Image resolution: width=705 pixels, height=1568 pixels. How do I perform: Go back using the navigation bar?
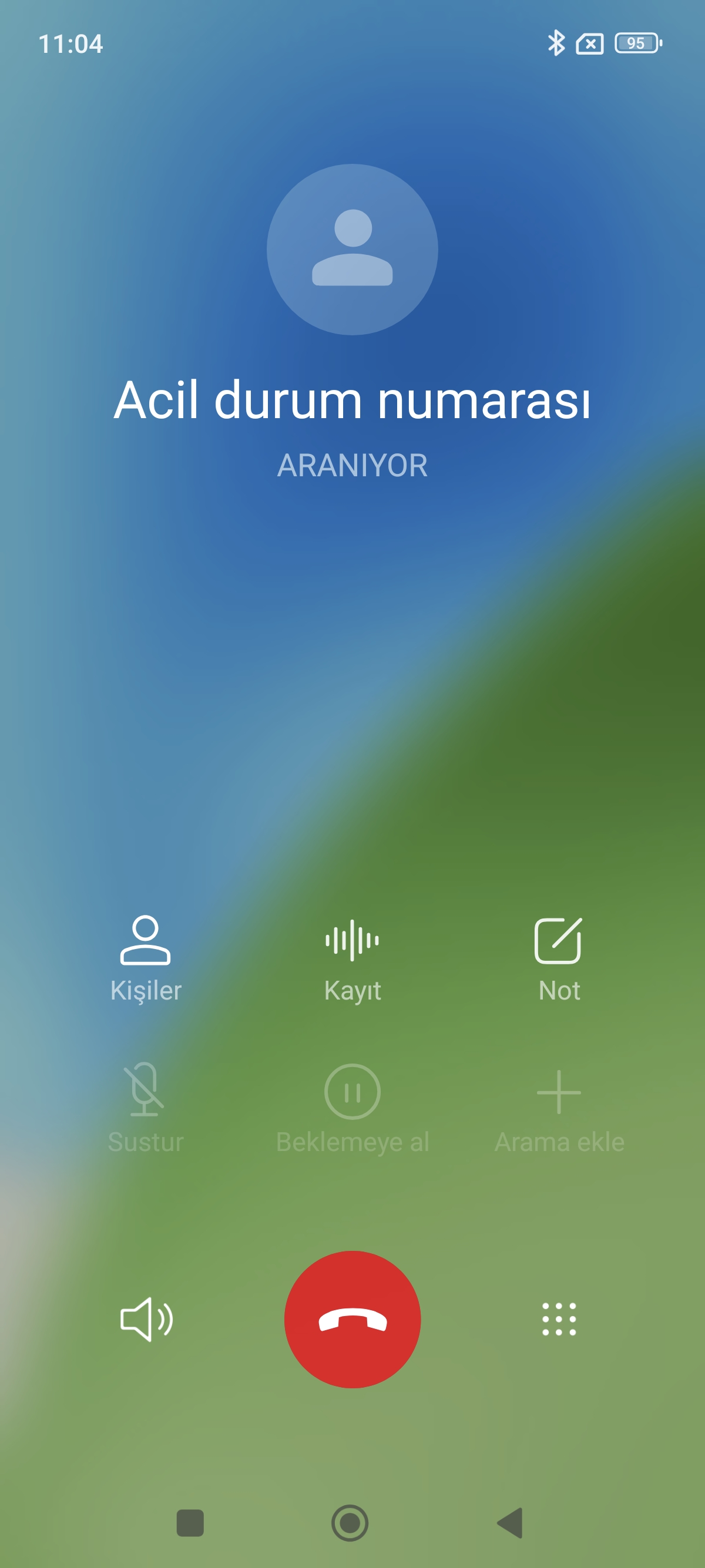510,1523
